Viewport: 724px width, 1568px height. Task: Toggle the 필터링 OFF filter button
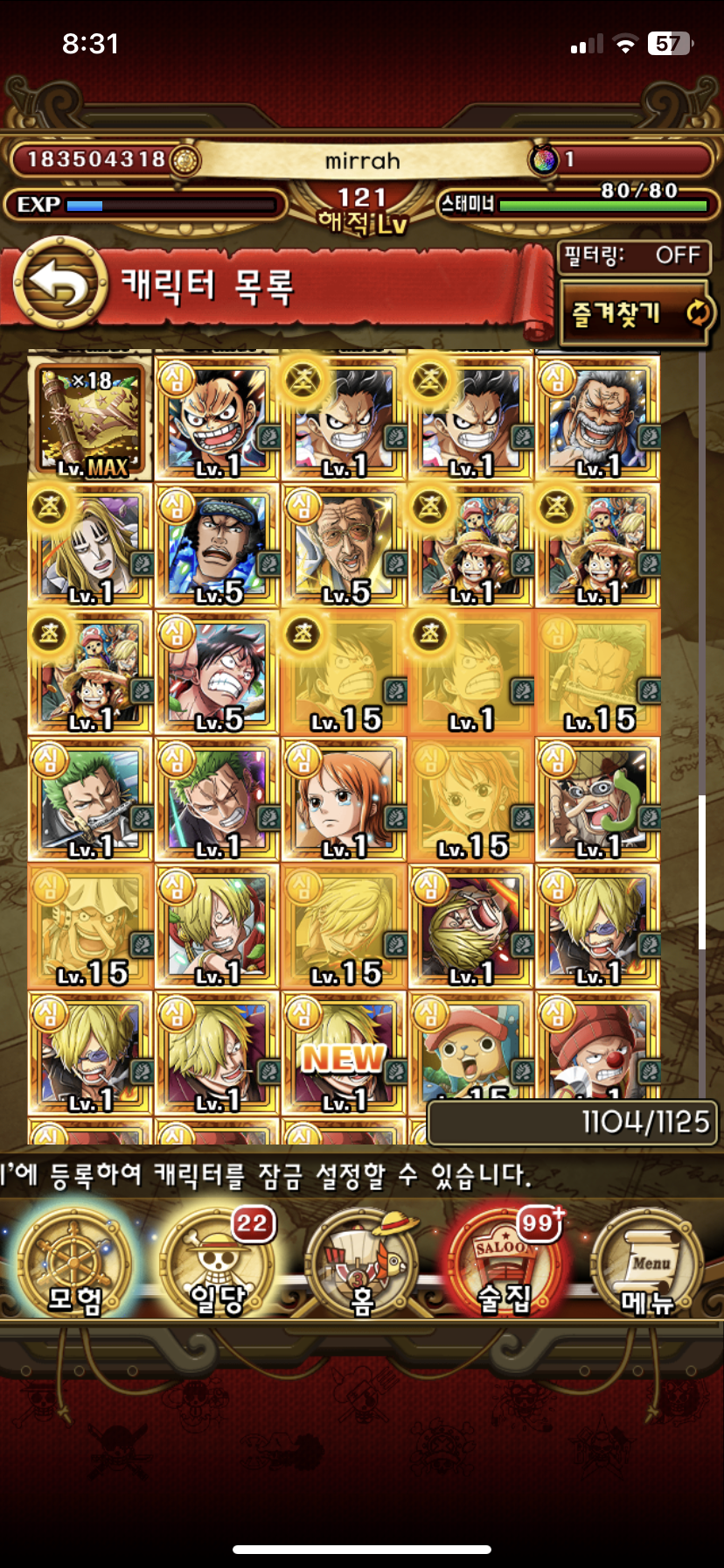[634, 256]
